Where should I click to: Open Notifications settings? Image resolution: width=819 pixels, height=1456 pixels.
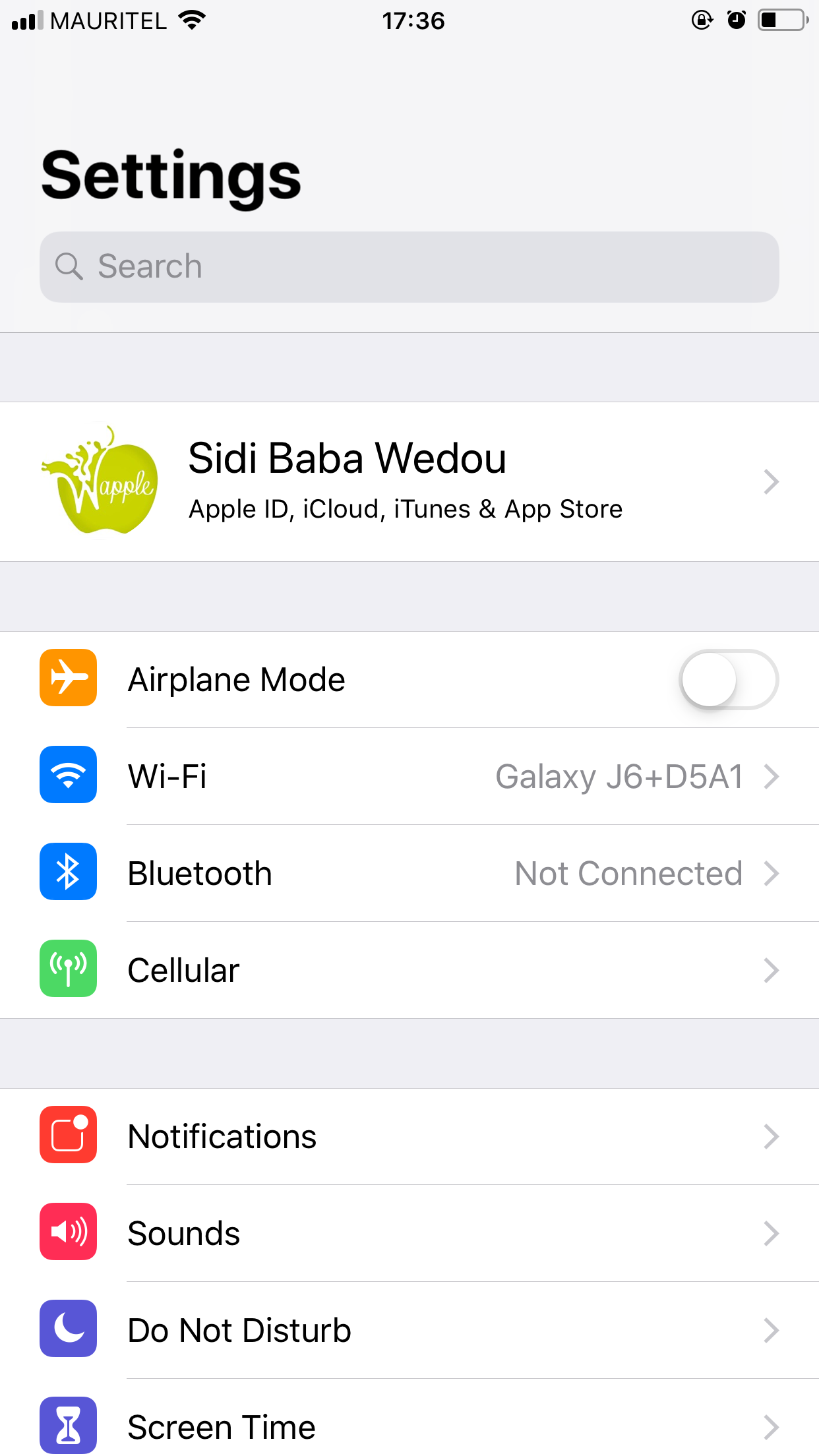[x=409, y=1136]
